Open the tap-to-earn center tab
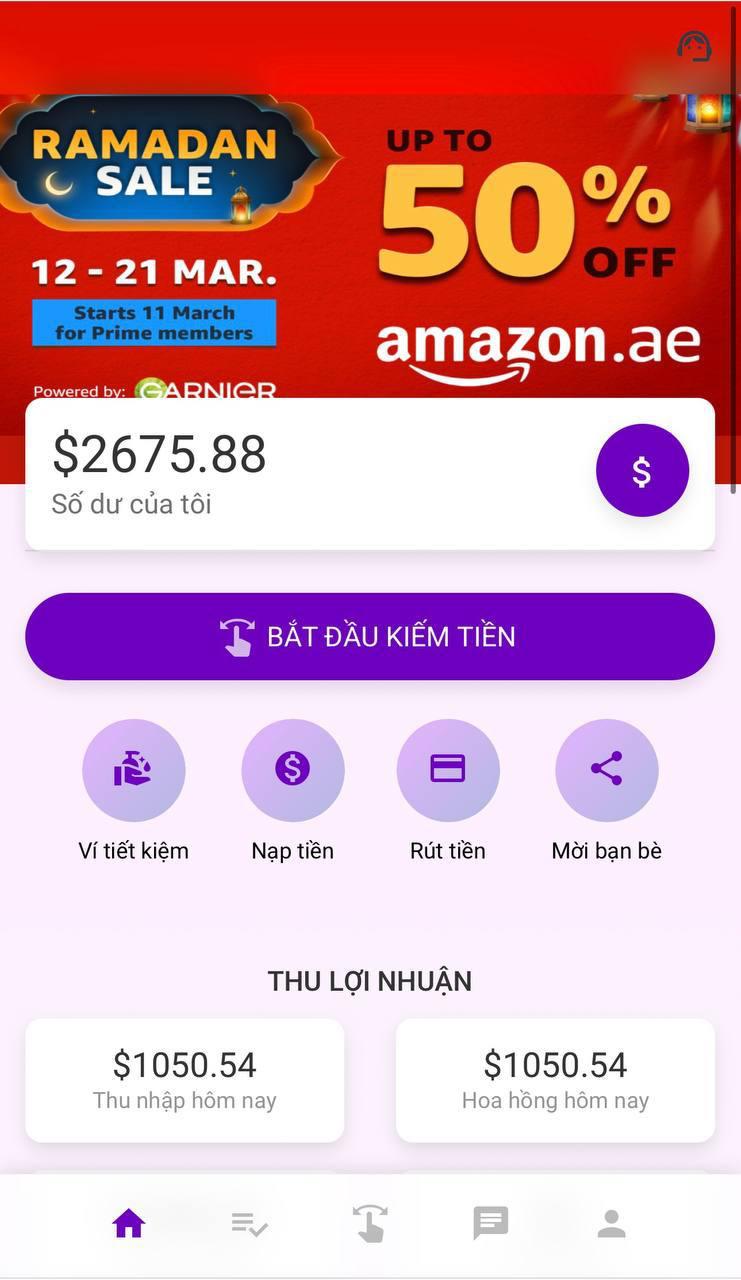The width and height of the screenshot is (741, 1280). pos(370,1223)
